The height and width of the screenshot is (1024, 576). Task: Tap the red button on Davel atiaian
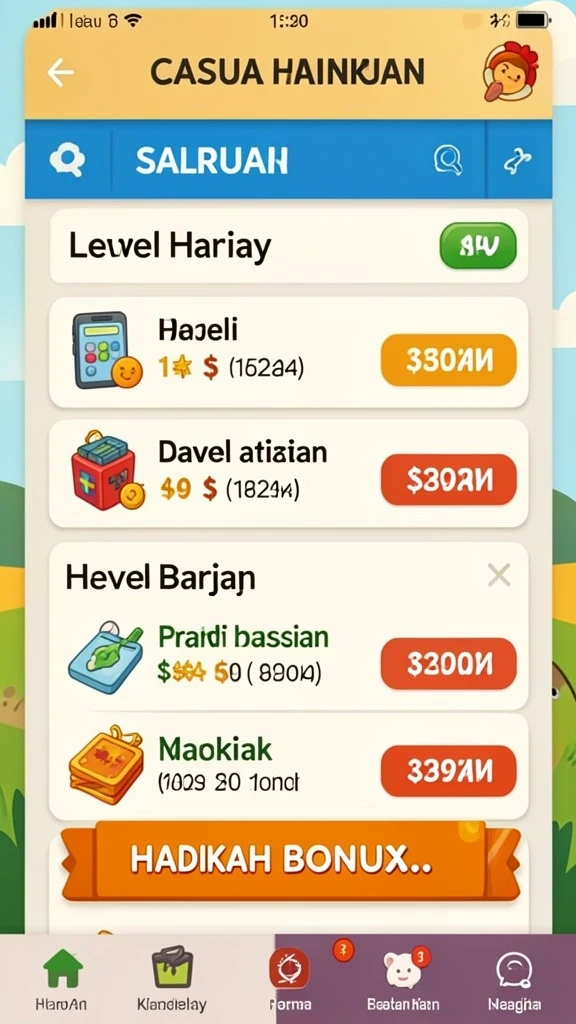click(449, 479)
